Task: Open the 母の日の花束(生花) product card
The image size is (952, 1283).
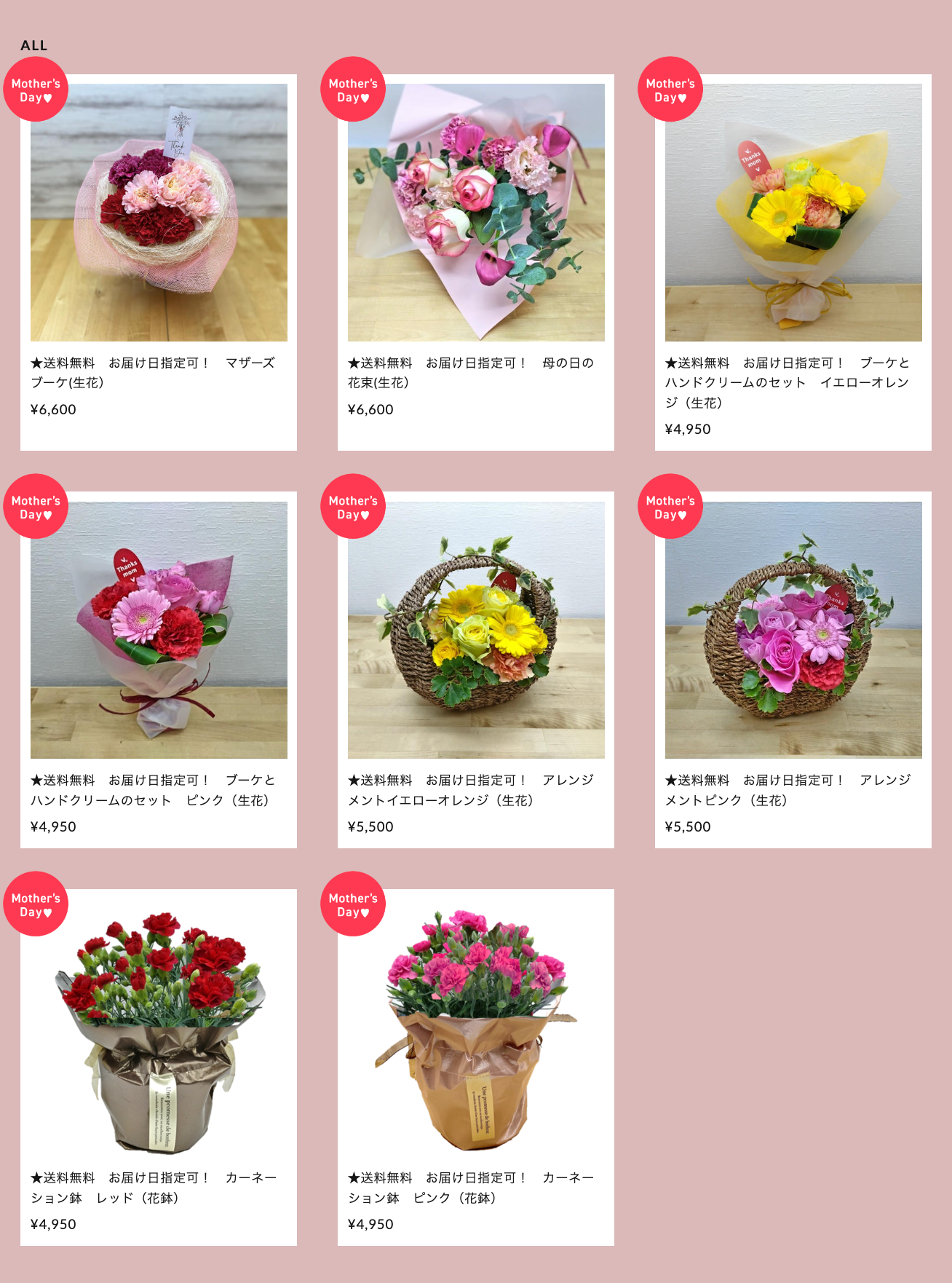Action: (476, 213)
